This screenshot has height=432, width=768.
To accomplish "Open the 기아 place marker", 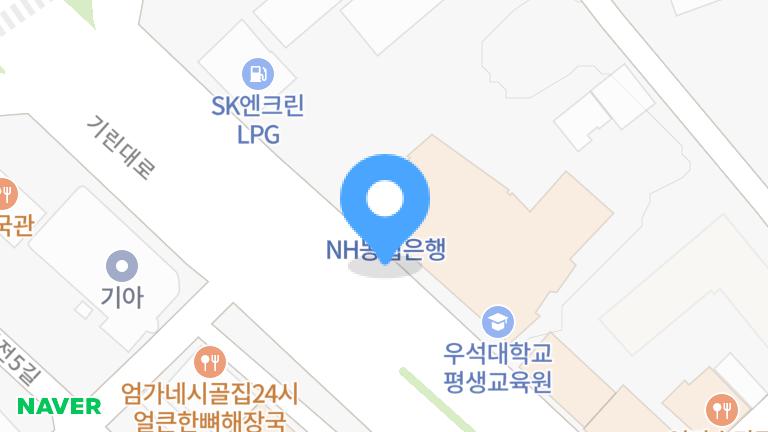I will [x=122, y=266].
